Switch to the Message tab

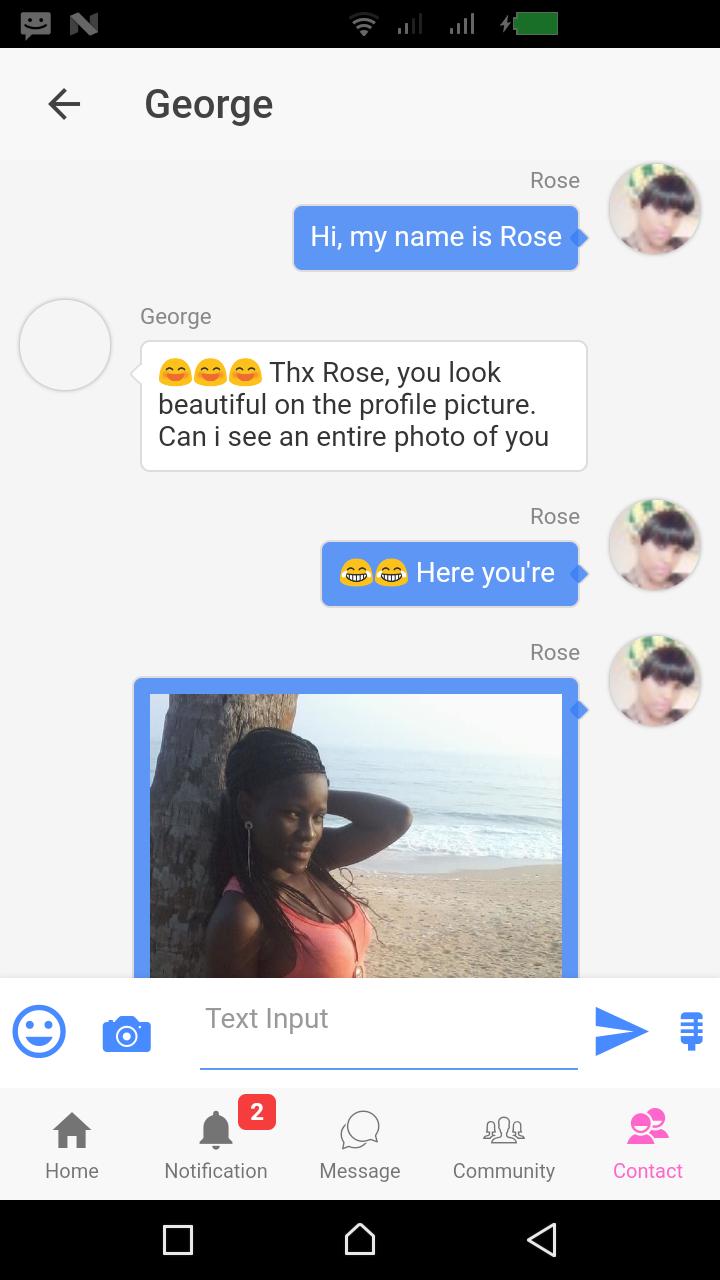360,1146
